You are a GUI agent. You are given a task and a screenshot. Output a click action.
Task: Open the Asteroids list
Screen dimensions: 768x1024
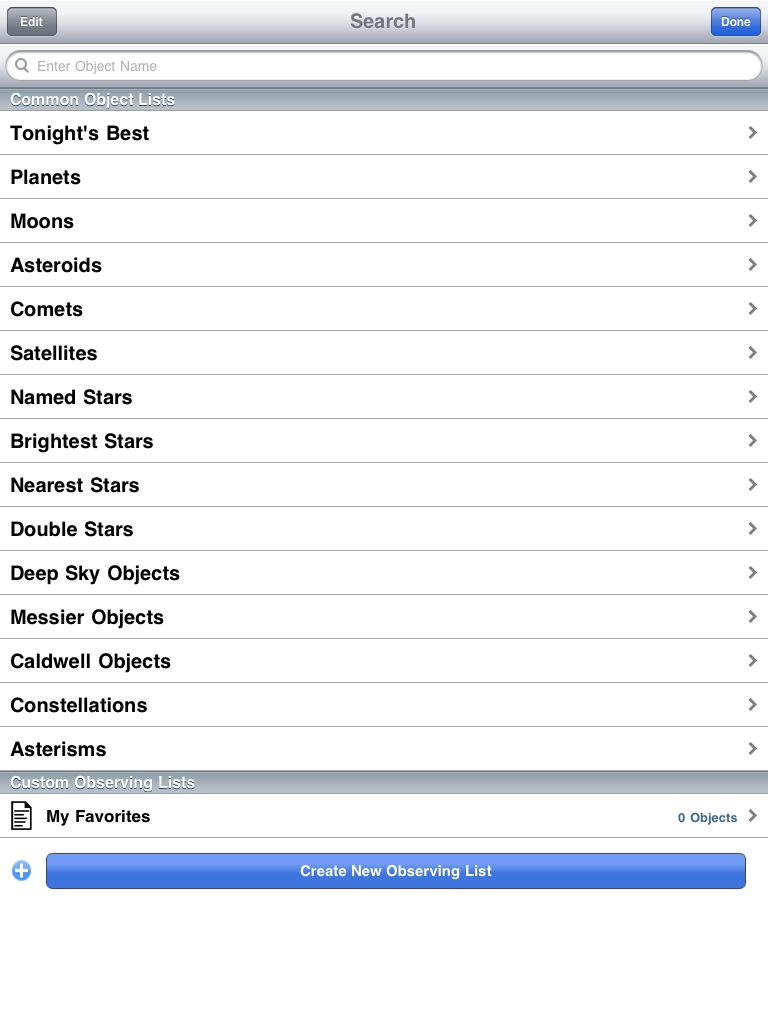coord(384,265)
